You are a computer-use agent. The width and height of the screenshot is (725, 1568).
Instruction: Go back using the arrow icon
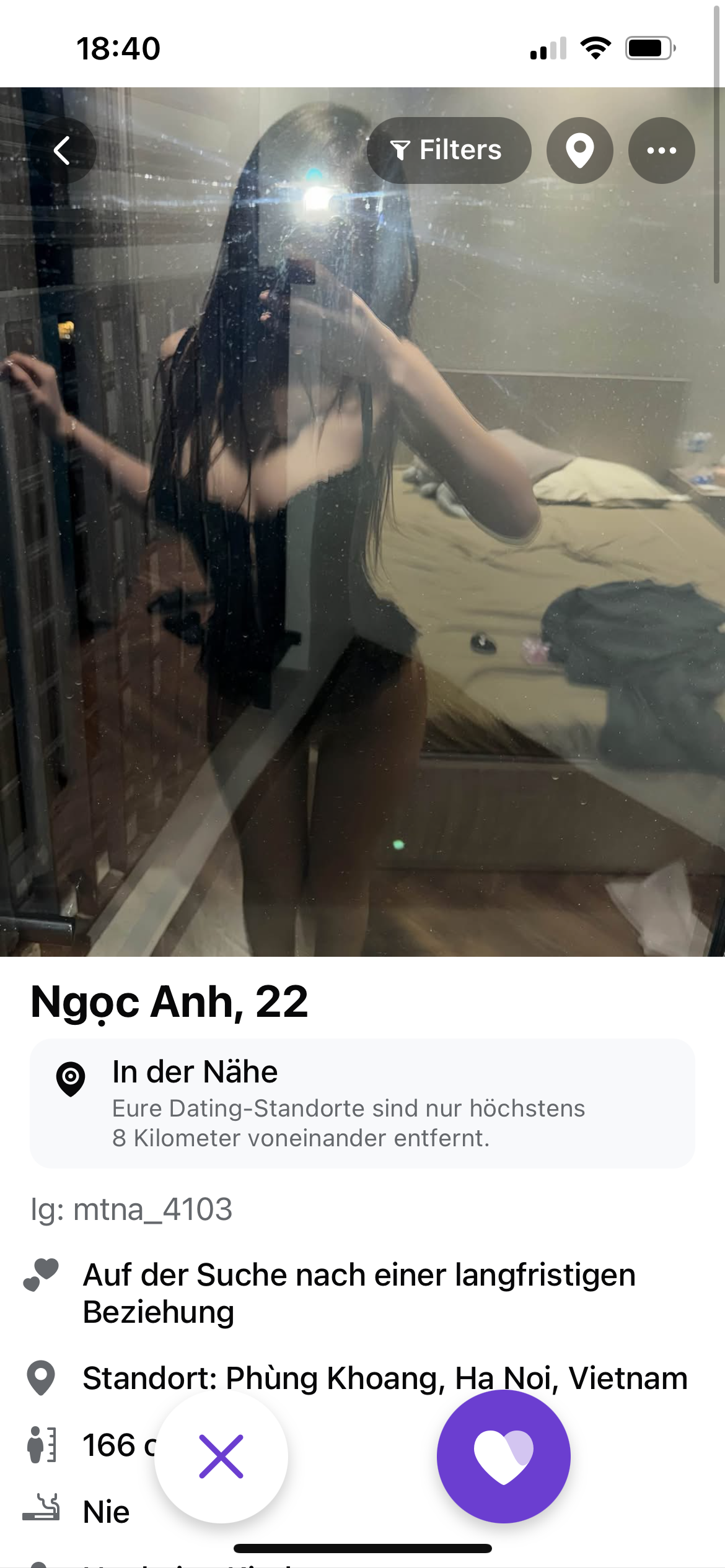(x=63, y=150)
